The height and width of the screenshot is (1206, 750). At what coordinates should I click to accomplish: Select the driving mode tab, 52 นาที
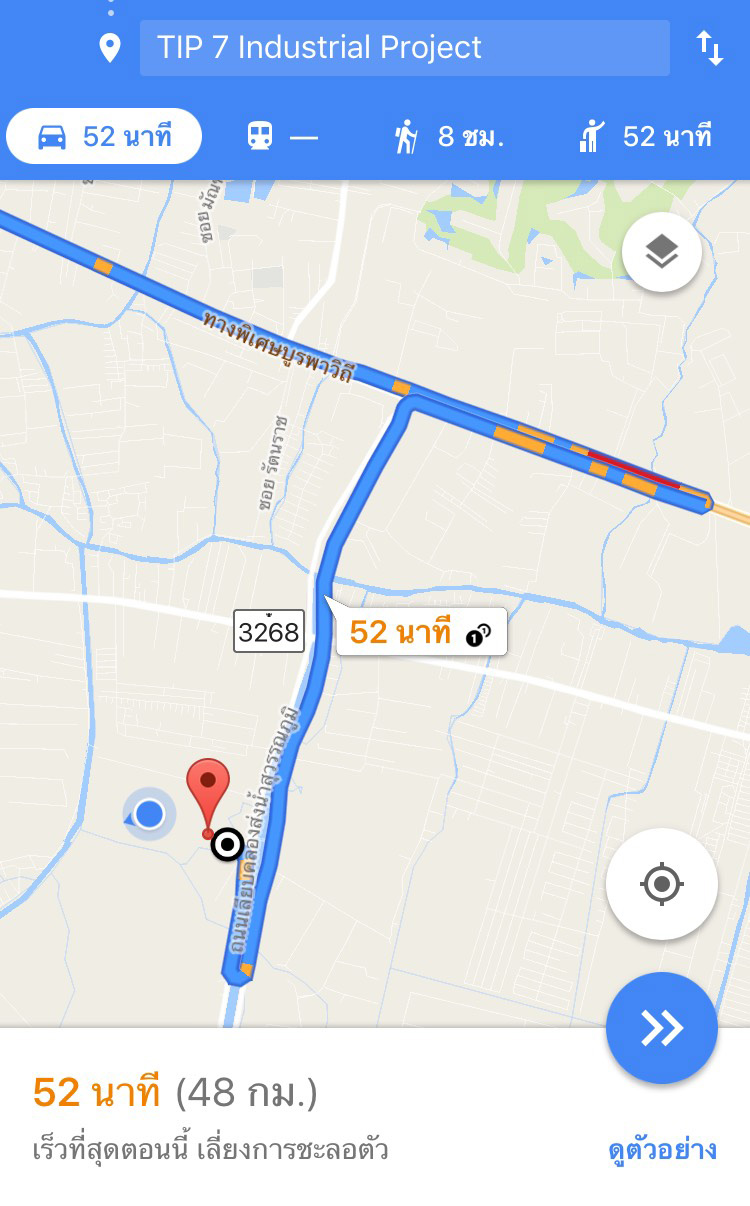tap(104, 136)
